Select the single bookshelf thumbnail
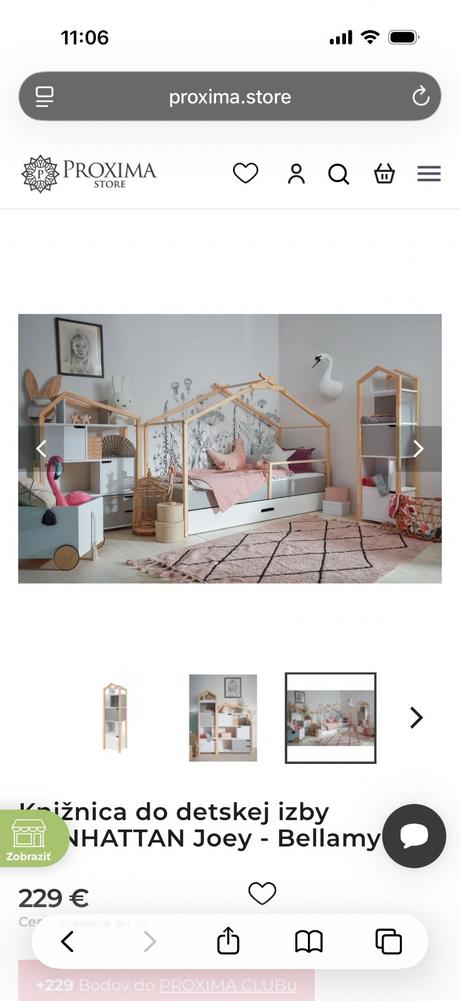460x1001 pixels. coord(115,718)
